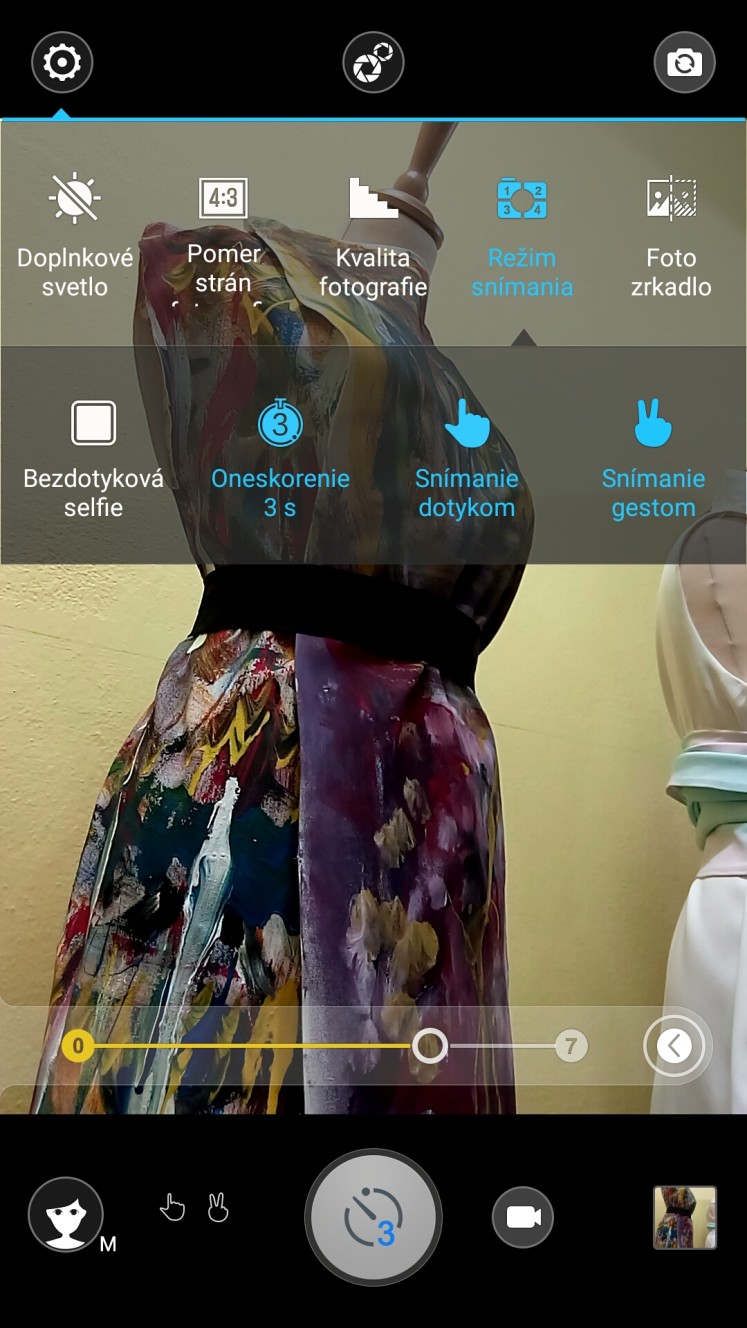Switch between front and rear camera
Viewport: 747px width, 1328px height.
click(x=684, y=63)
